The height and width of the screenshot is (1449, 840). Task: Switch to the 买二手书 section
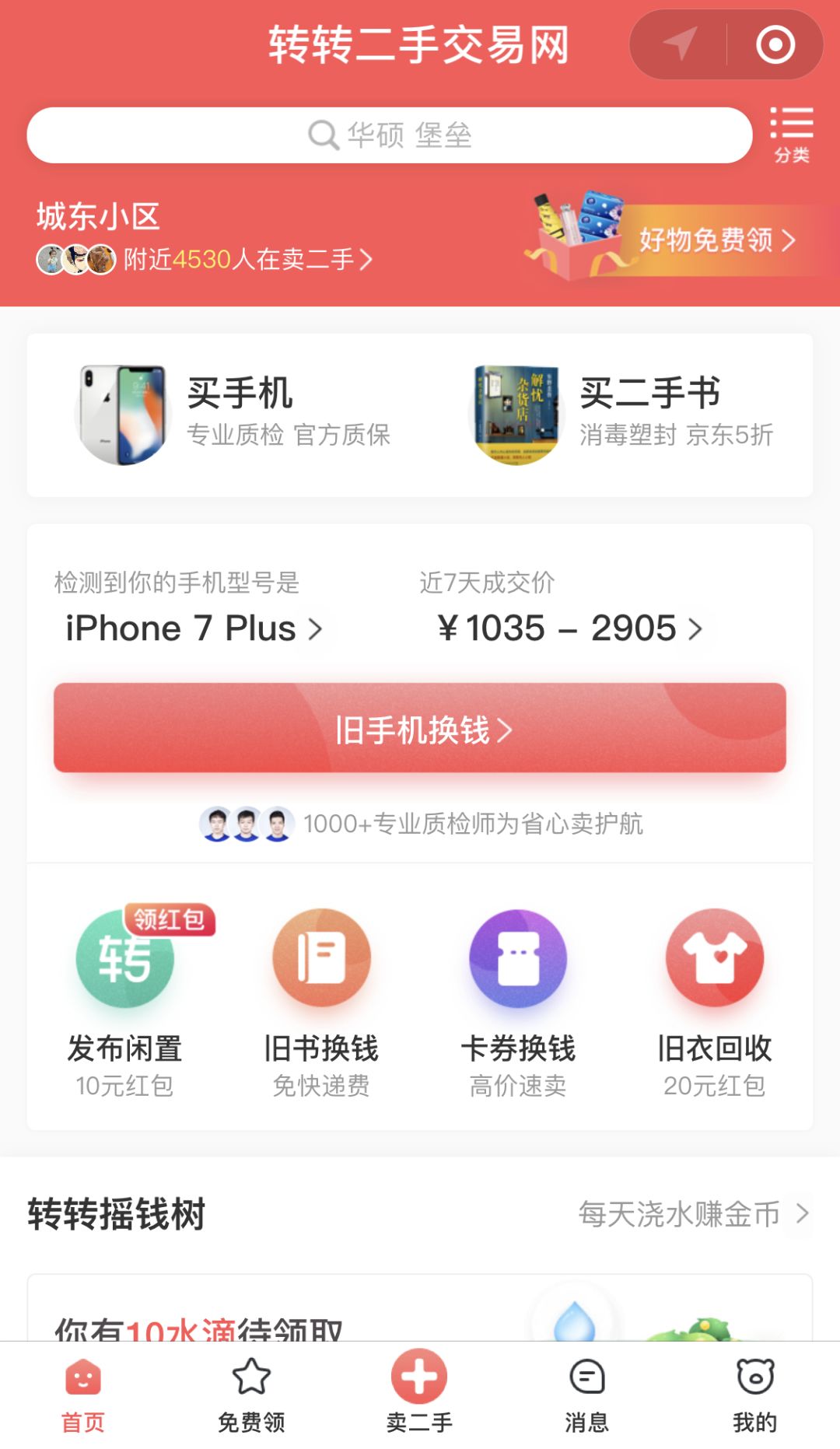tap(622, 410)
